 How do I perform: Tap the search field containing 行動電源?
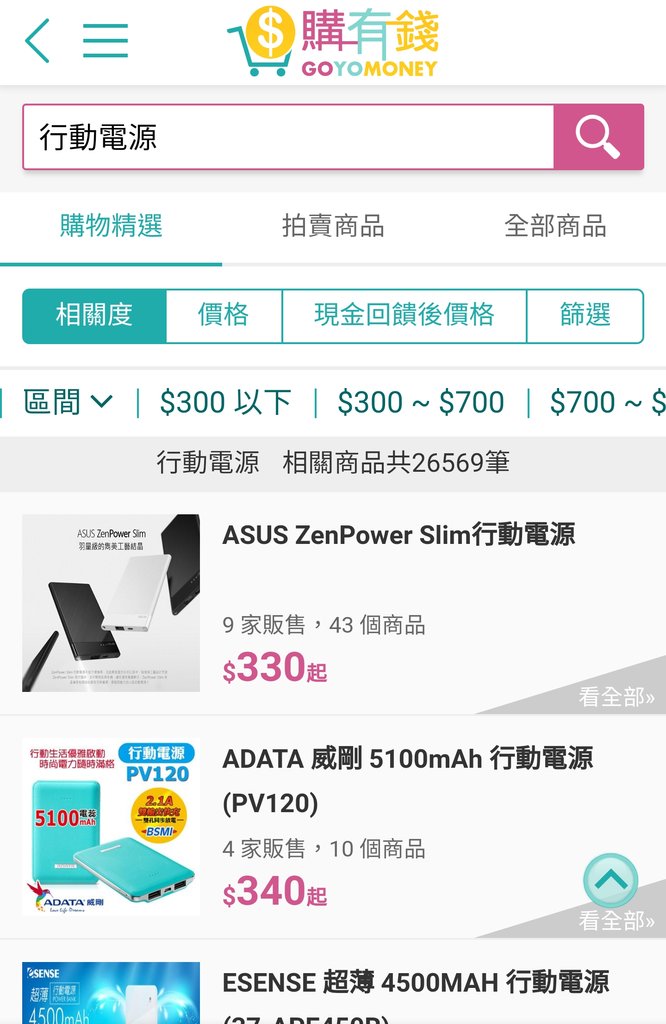coord(288,137)
